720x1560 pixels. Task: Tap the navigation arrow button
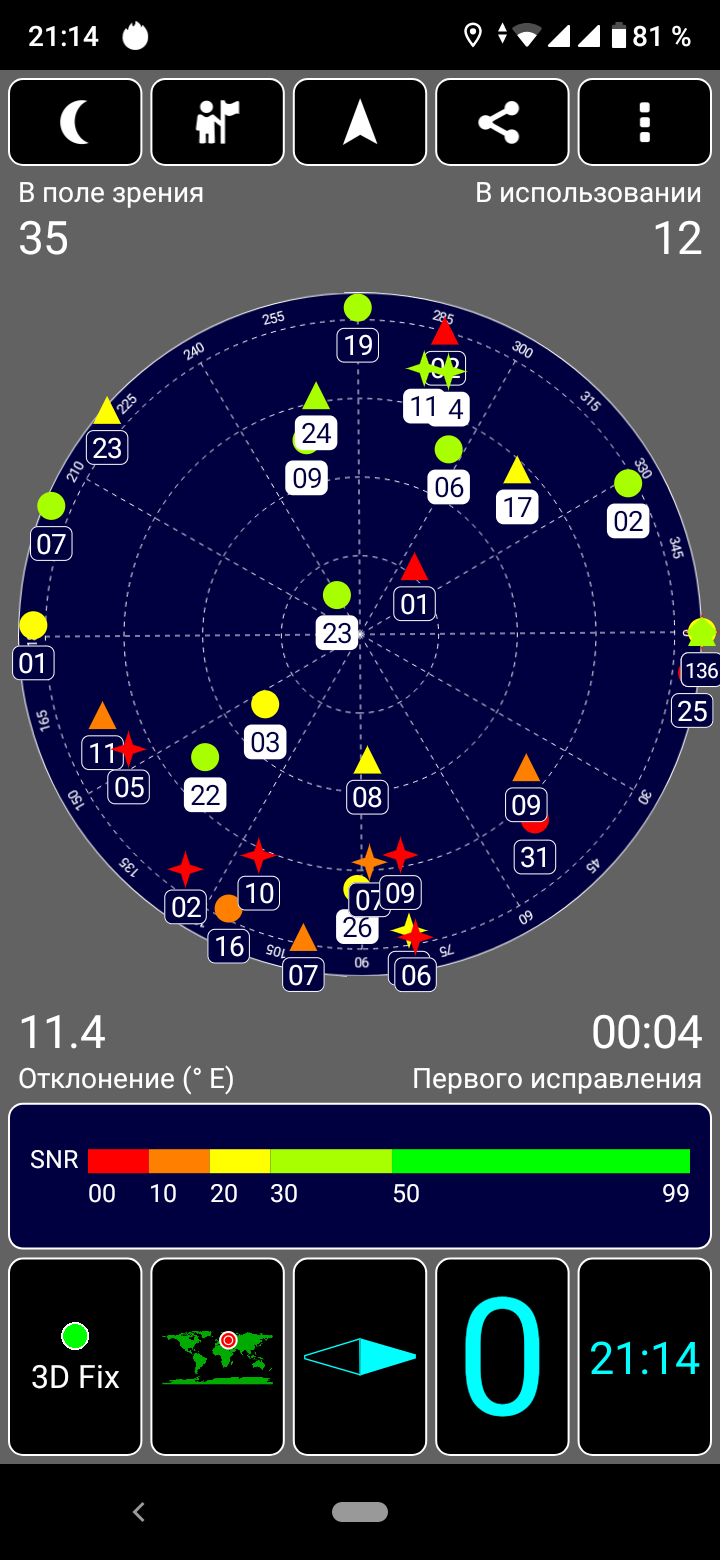coord(360,122)
